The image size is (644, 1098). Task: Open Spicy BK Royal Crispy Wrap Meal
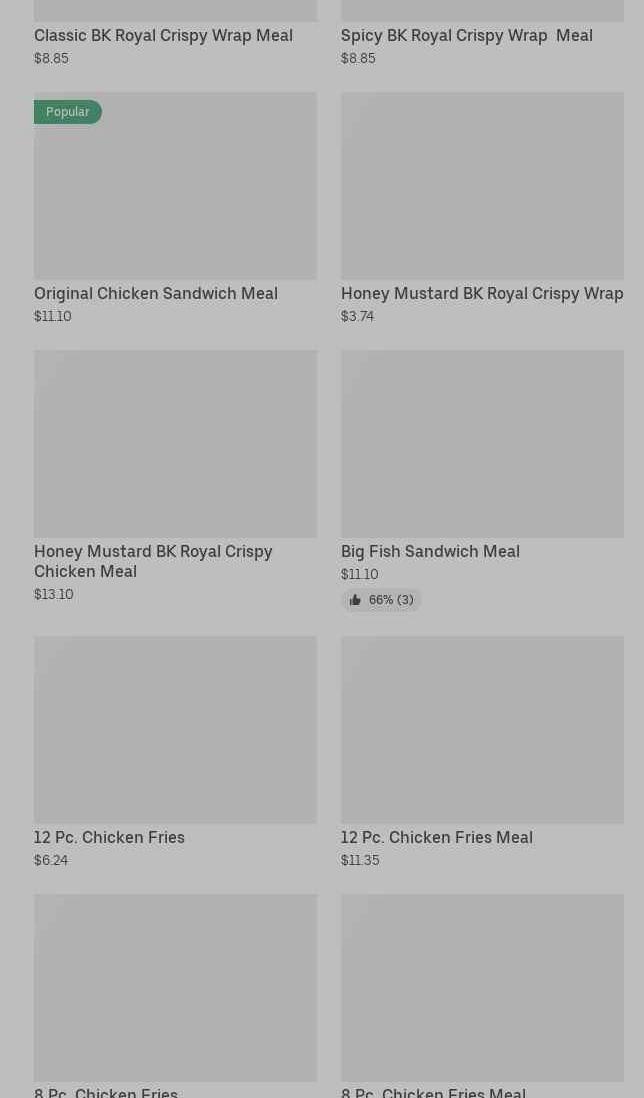pos(482,34)
